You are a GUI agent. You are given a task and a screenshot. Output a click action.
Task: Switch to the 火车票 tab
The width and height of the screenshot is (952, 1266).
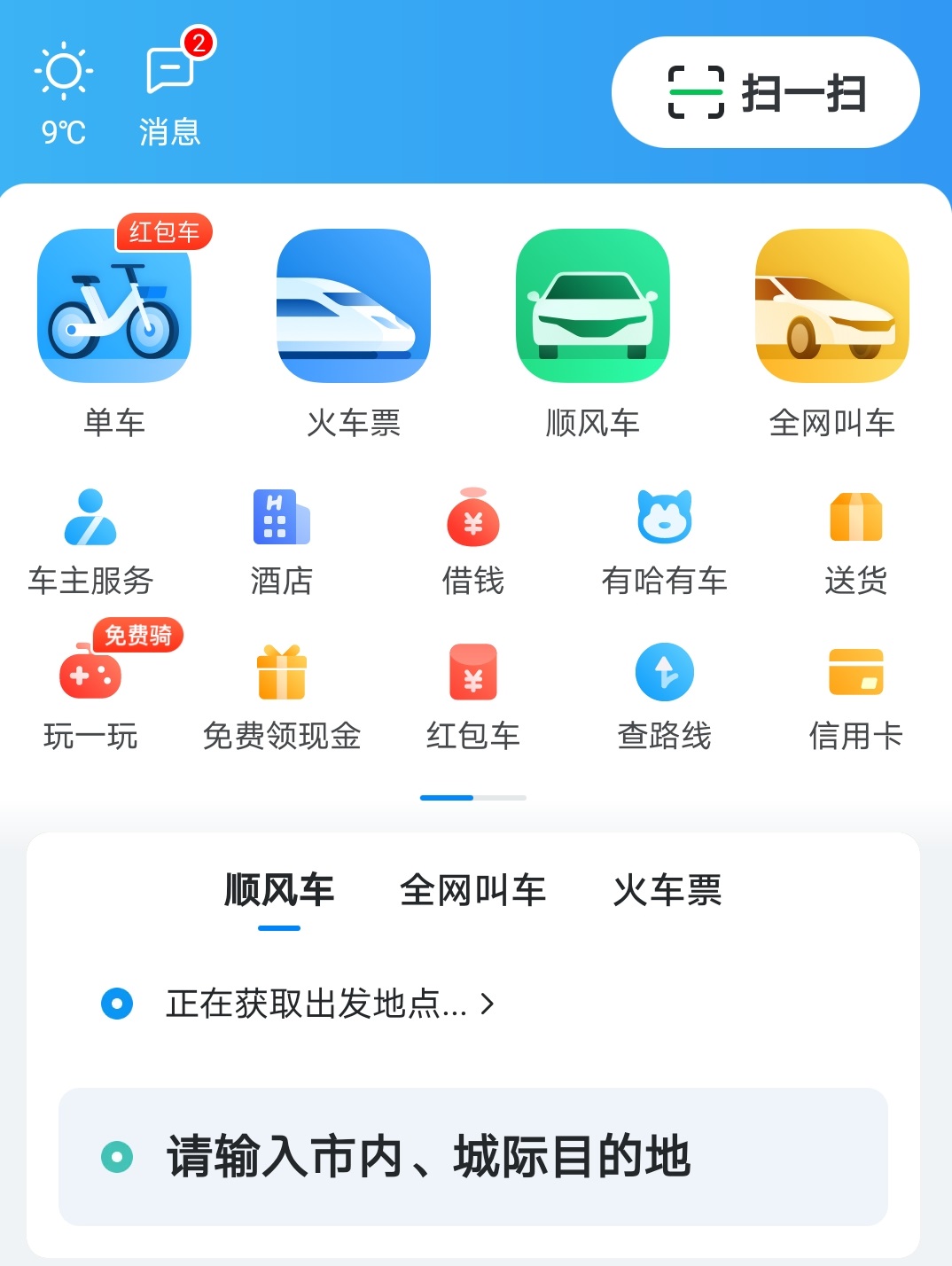pyautogui.click(x=667, y=892)
